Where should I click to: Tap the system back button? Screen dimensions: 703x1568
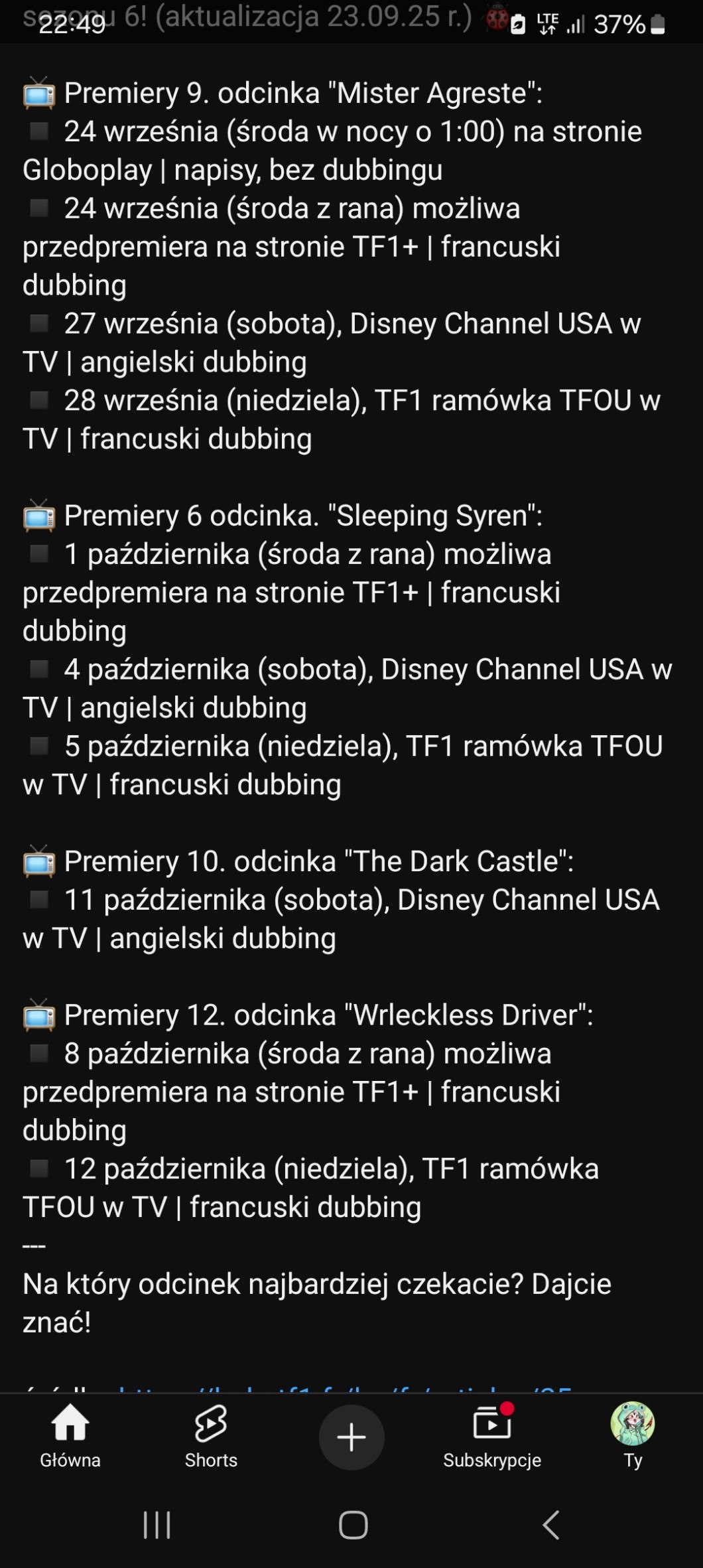click(x=550, y=1525)
